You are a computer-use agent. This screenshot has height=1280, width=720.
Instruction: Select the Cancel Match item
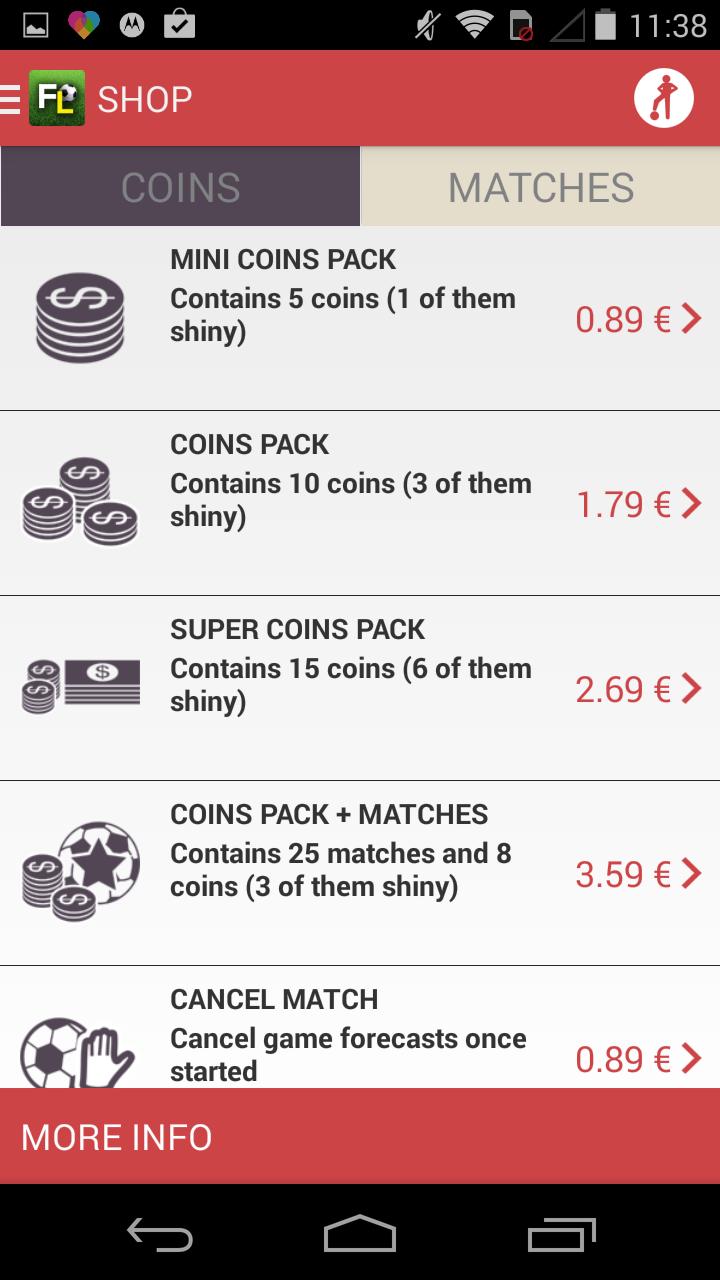pyautogui.click(x=360, y=1035)
